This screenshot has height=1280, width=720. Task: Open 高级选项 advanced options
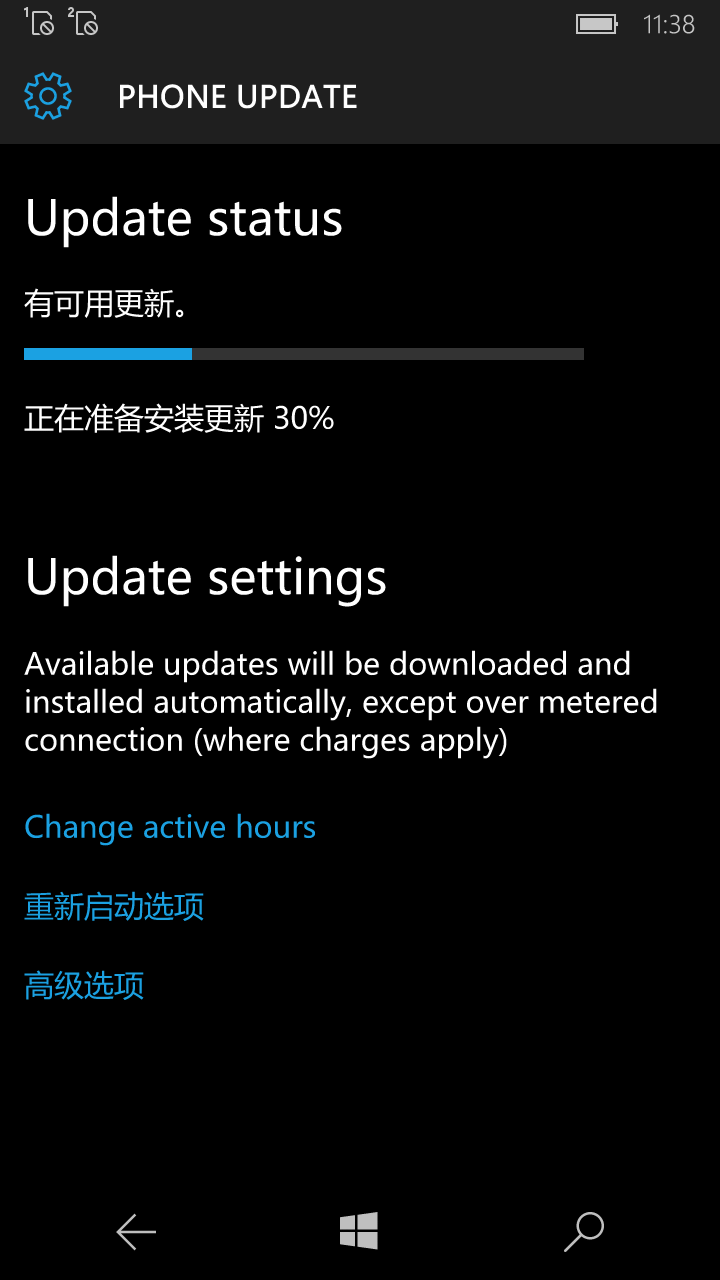[84, 986]
